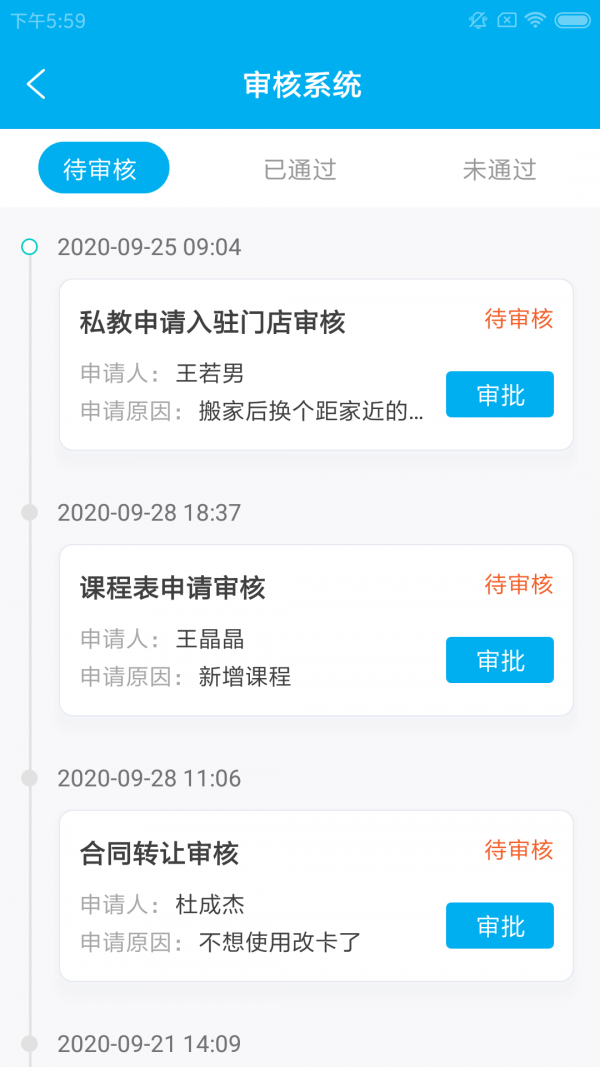Tap 审批 for 杜成杰's 合同转让
Image resolution: width=600 pixels, height=1067 pixels.
(499, 926)
